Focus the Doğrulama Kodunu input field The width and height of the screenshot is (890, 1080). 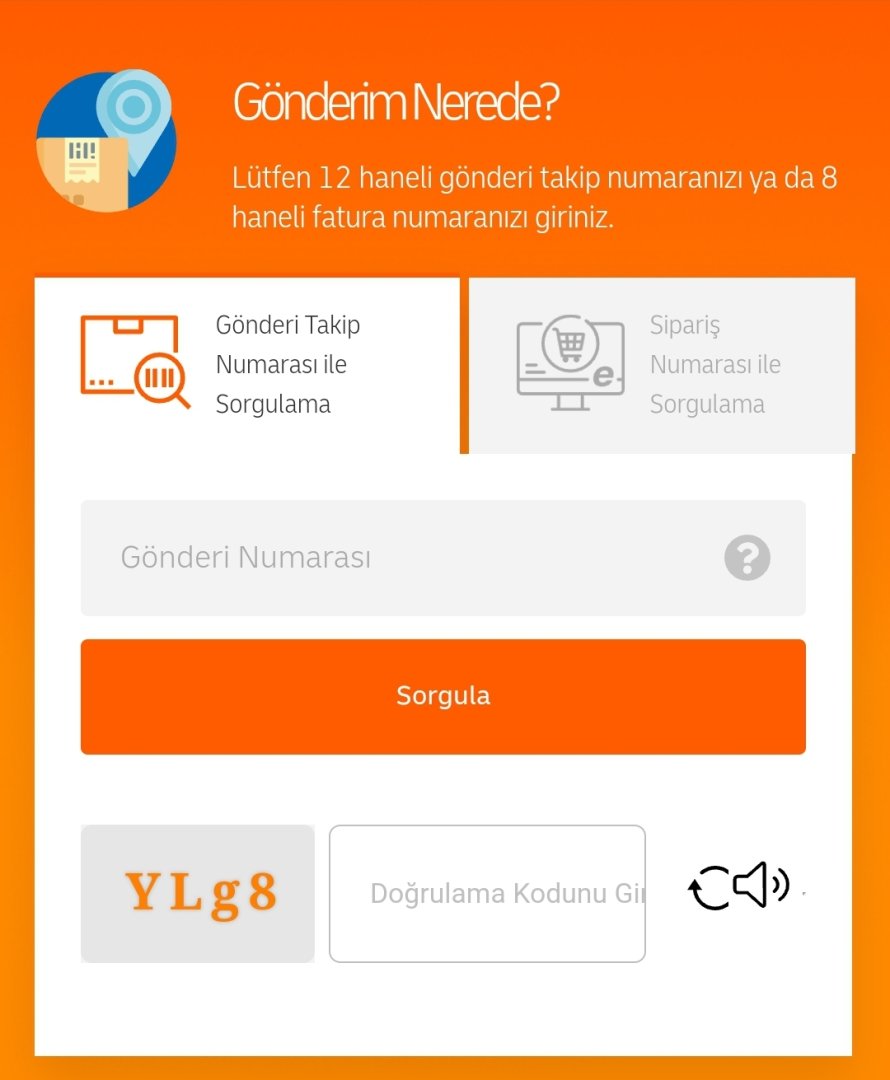pyautogui.click(x=487, y=893)
